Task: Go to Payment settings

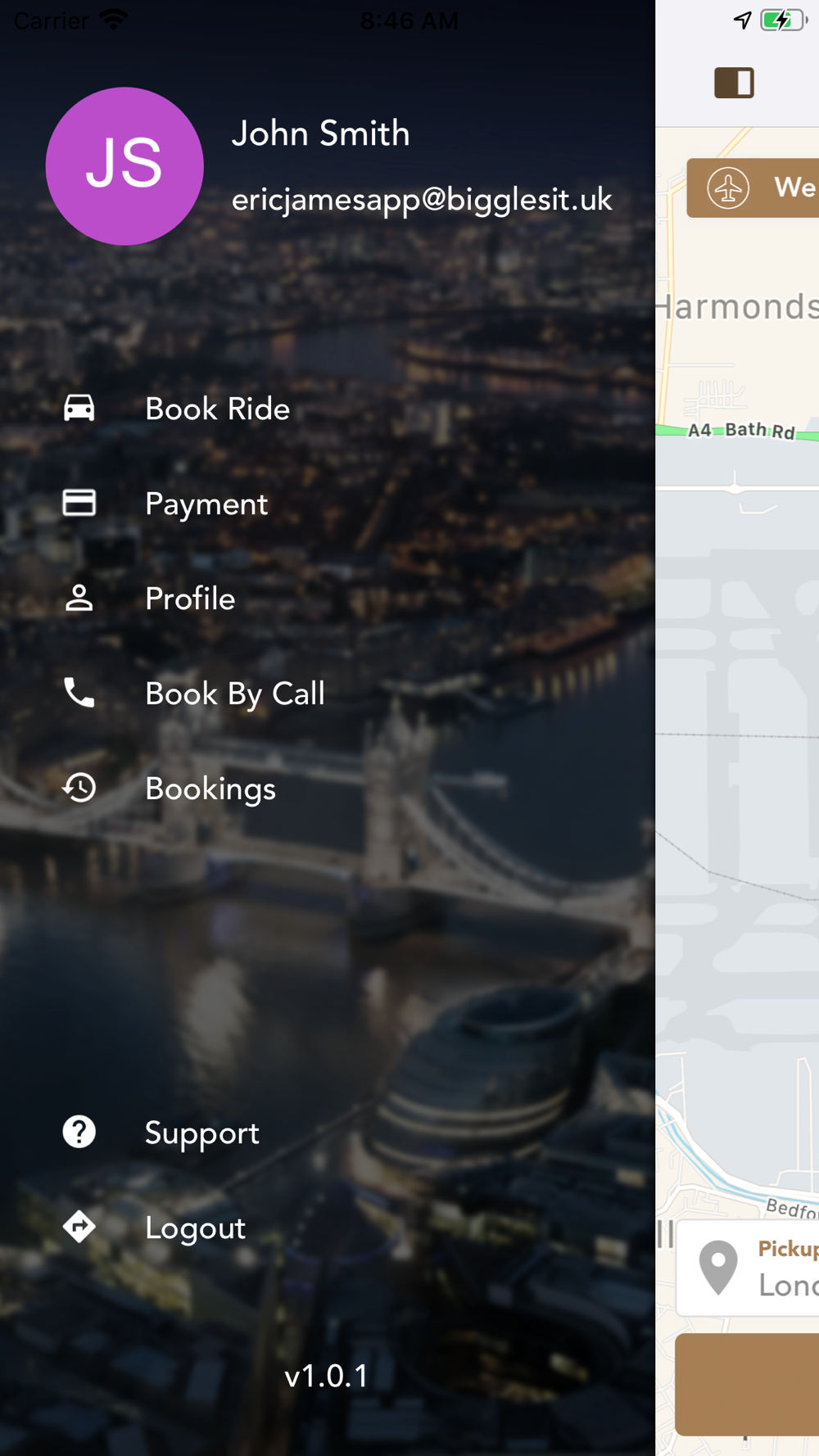Action: point(206,504)
